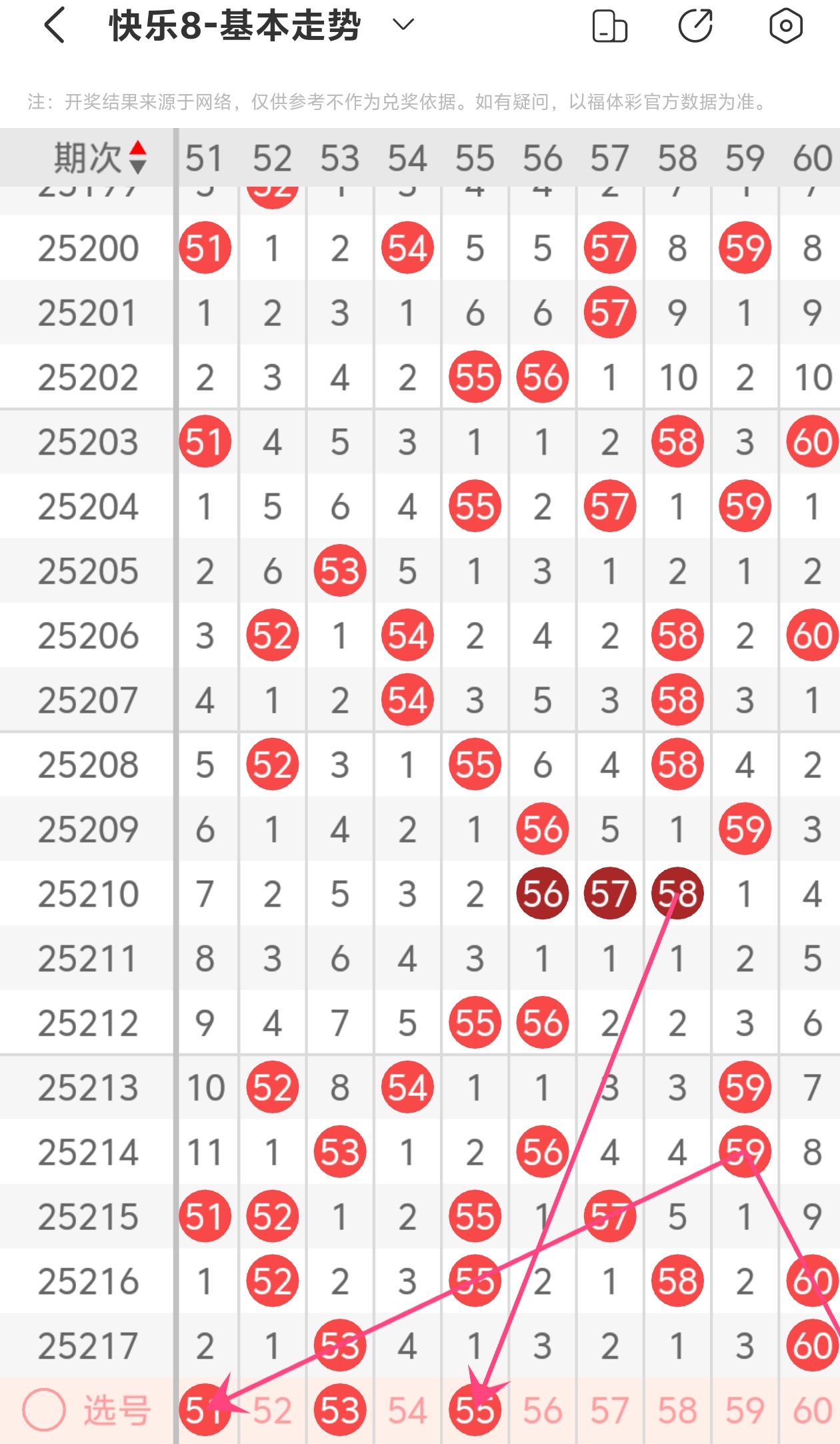The height and width of the screenshot is (1444, 840).
Task: Pick number 52 in the selection row
Action: pyautogui.click(x=272, y=1410)
